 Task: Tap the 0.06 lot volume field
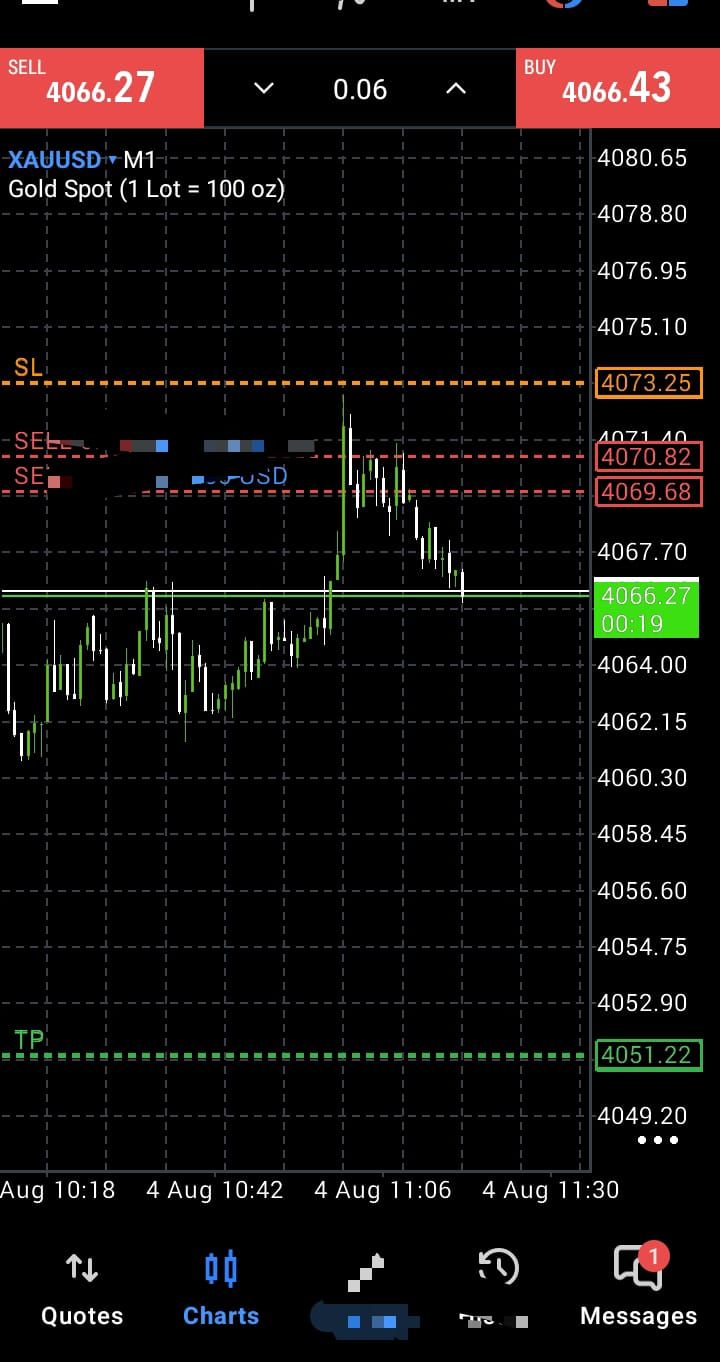(360, 89)
